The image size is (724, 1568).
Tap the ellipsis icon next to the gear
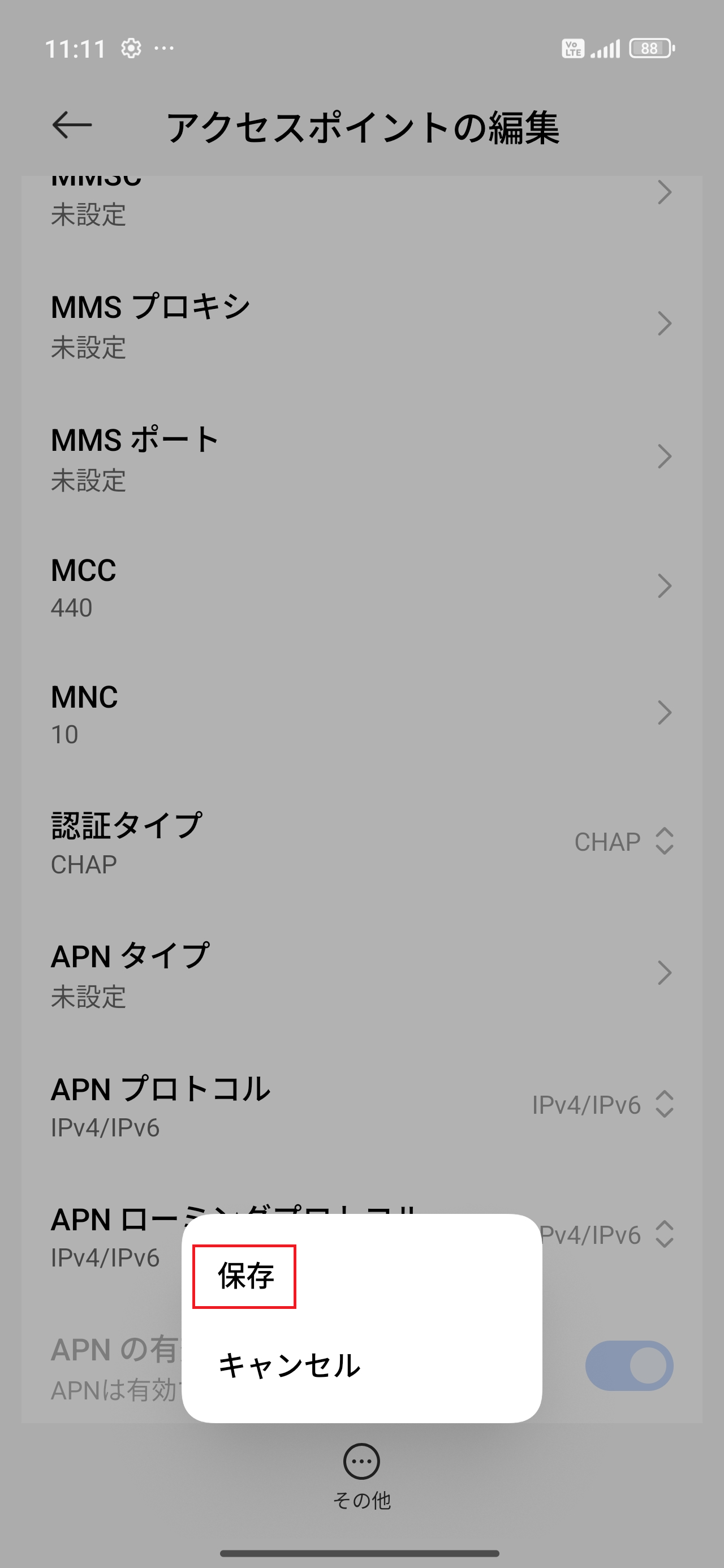coord(163,49)
